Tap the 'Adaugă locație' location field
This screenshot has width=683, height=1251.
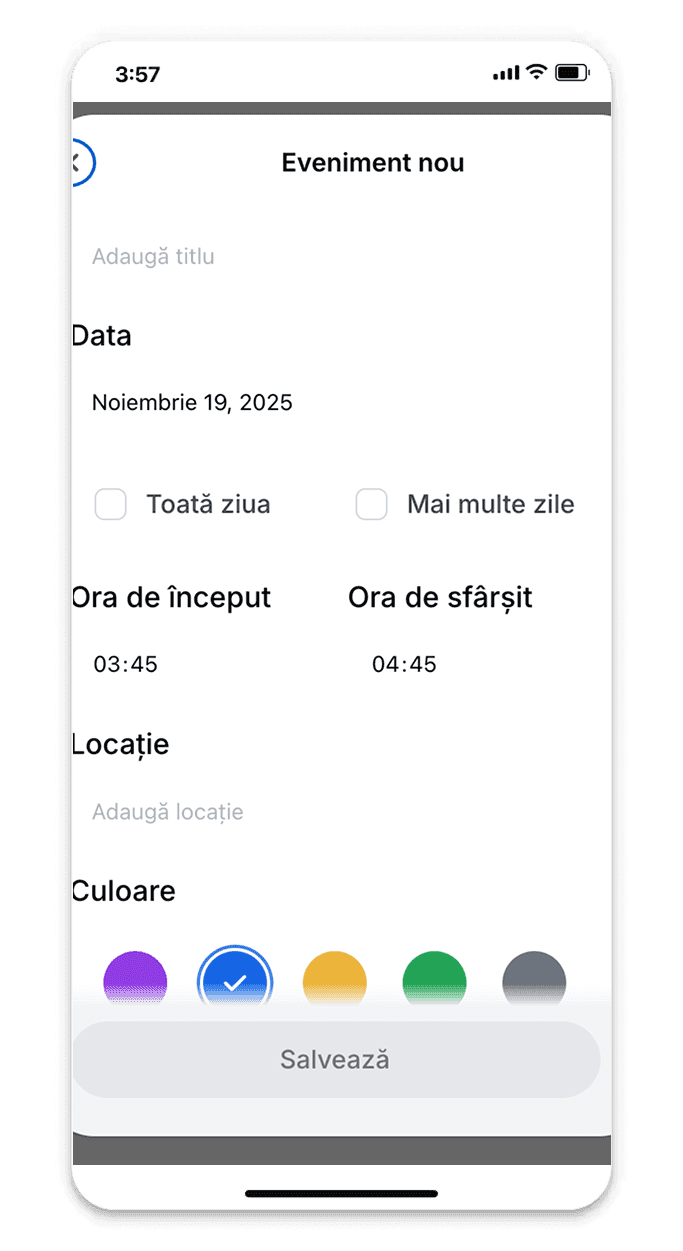pos(330,812)
